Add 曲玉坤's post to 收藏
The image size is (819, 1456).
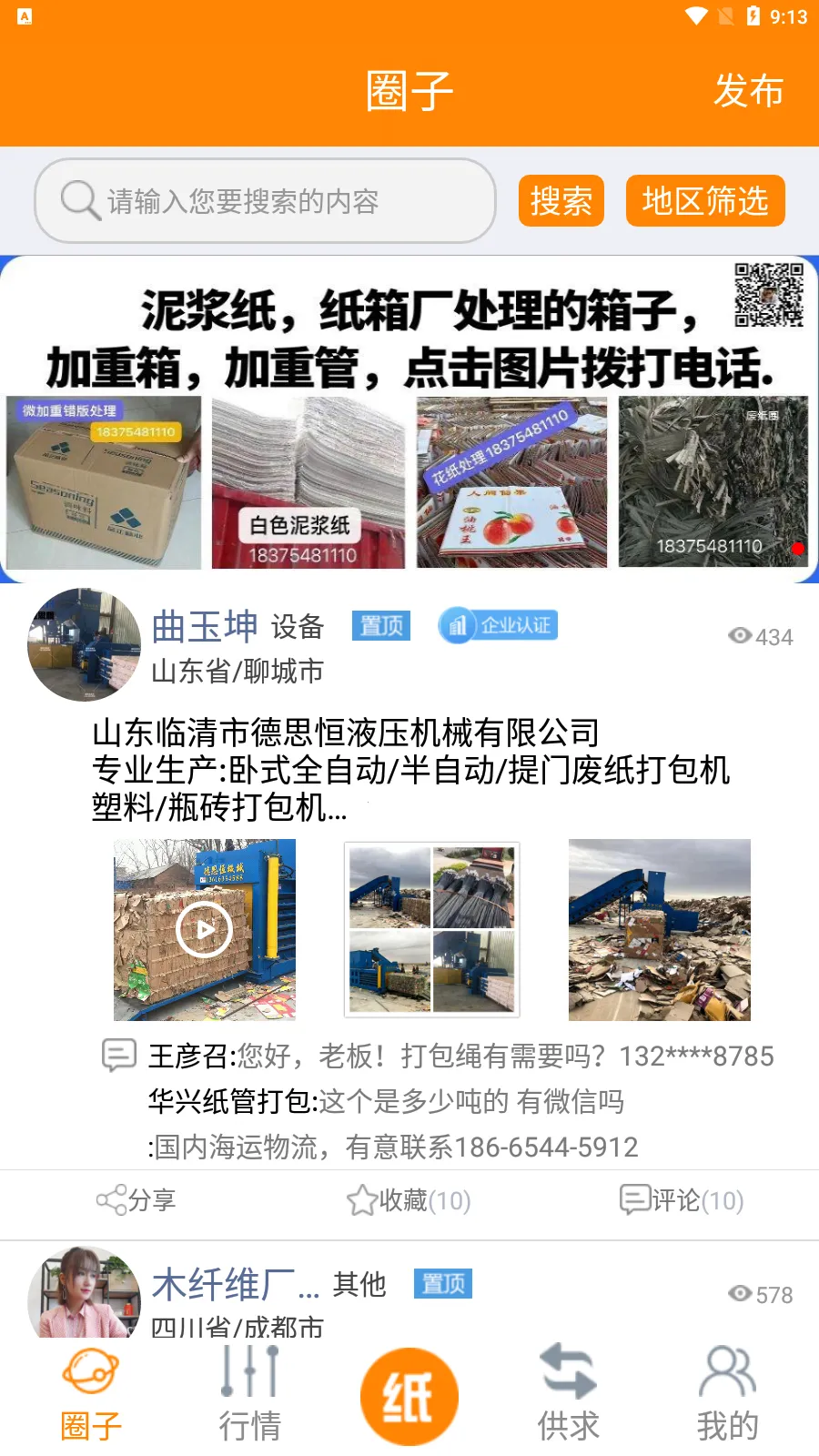point(409,1200)
